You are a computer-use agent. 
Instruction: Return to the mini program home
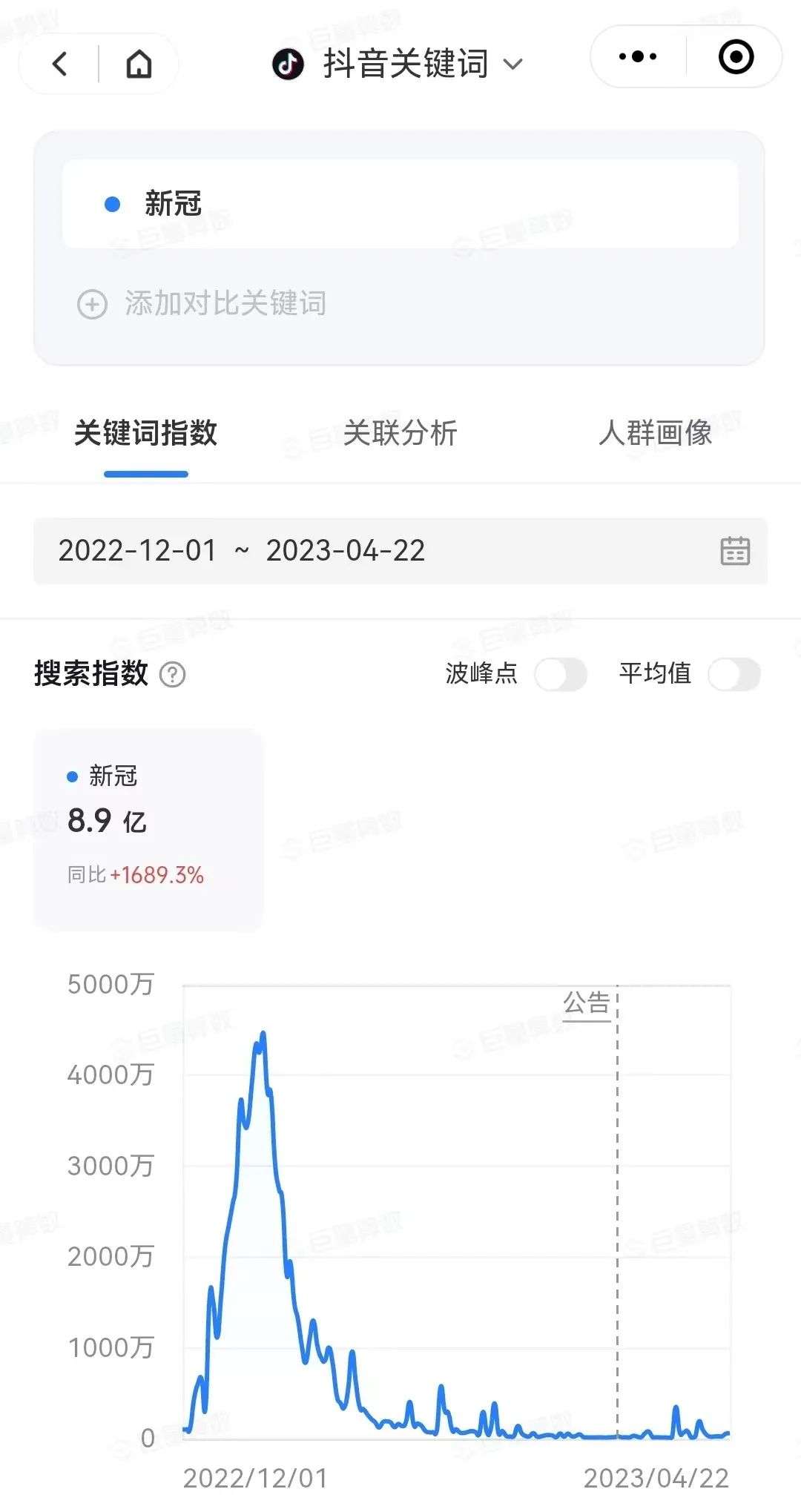point(139,64)
